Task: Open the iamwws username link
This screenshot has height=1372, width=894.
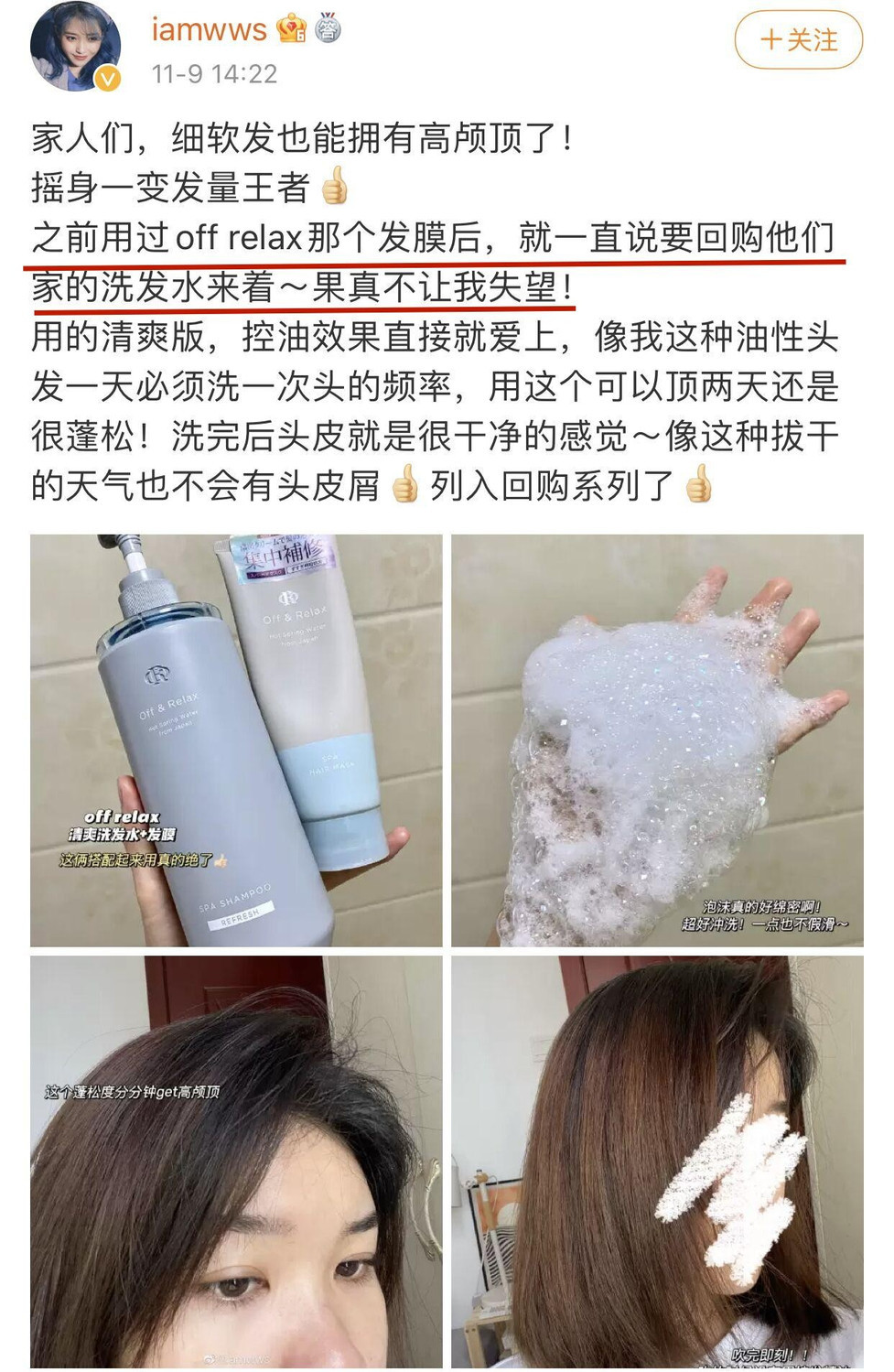Action: click(x=210, y=29)
